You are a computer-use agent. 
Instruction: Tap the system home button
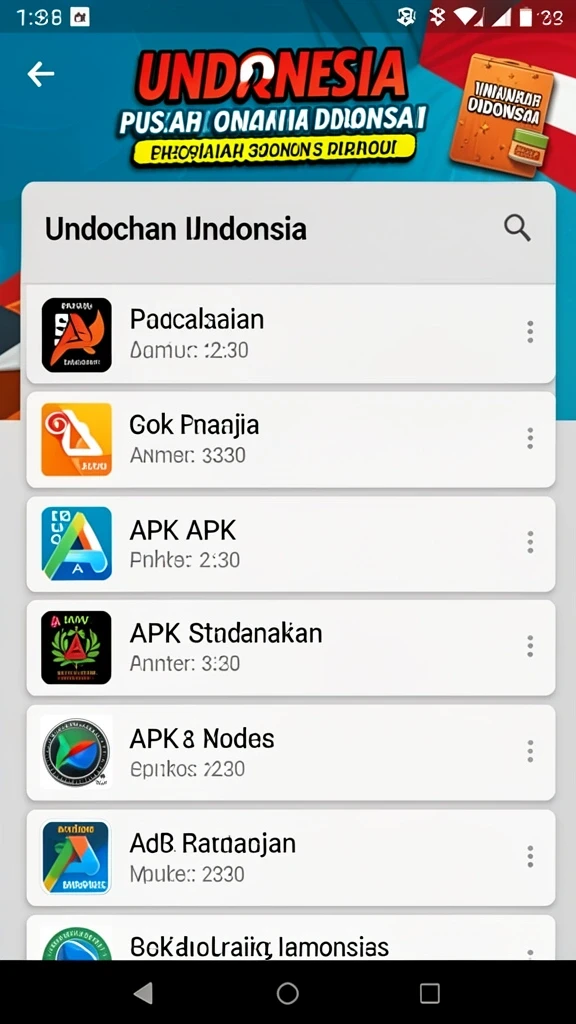287,993
